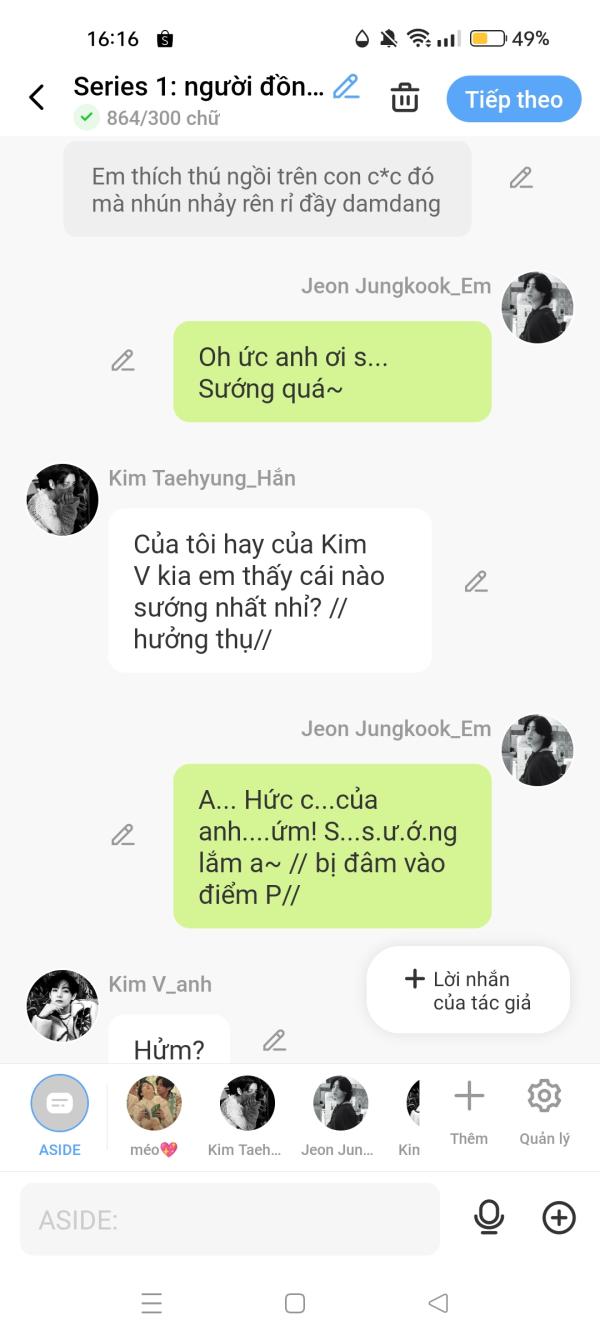This screenshot has width=600, height=1340.
Task: Open Quản lý character settings
Action: tap(544, 1110)
